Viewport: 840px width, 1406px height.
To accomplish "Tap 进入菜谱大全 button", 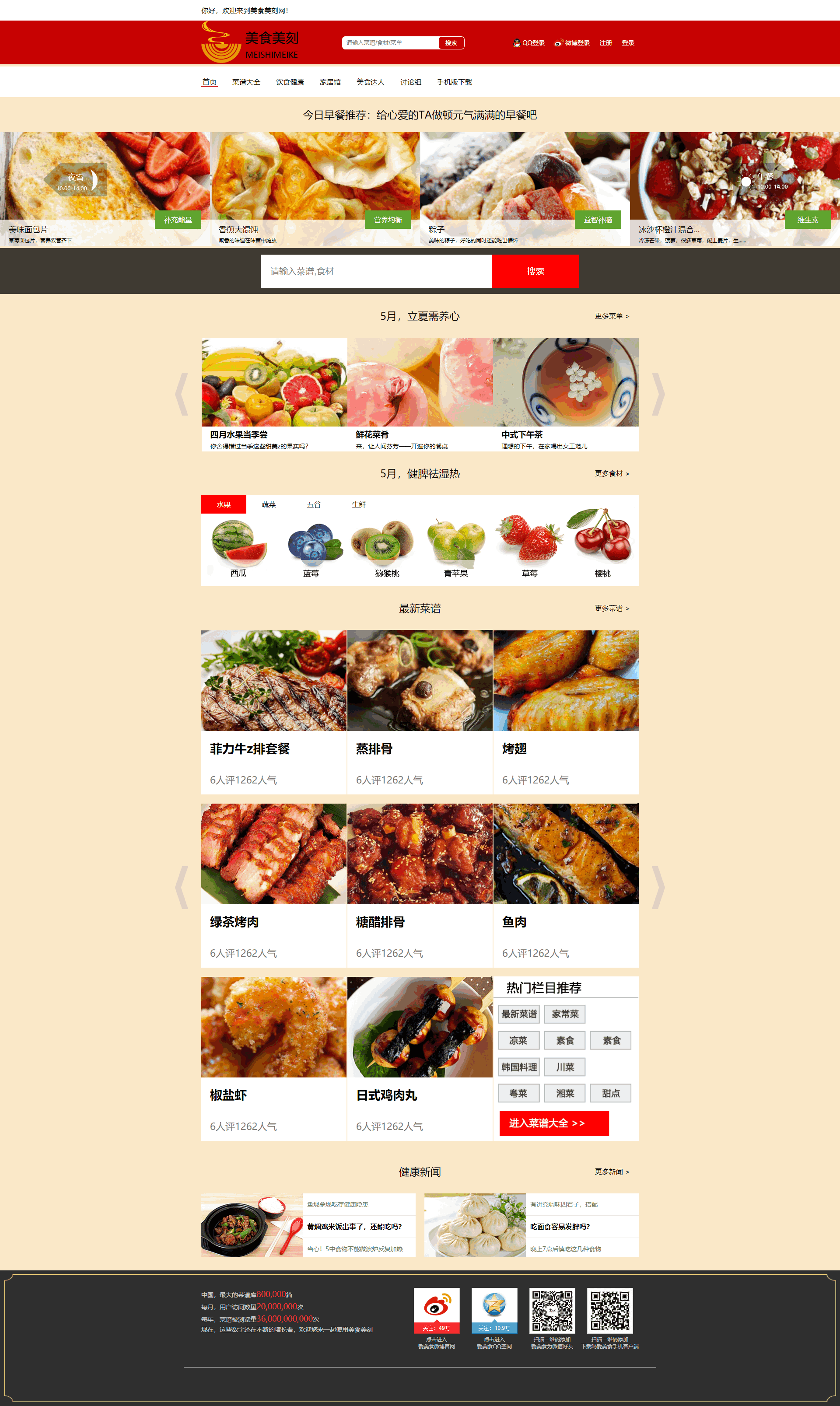I will click(x=553, y=1123).
